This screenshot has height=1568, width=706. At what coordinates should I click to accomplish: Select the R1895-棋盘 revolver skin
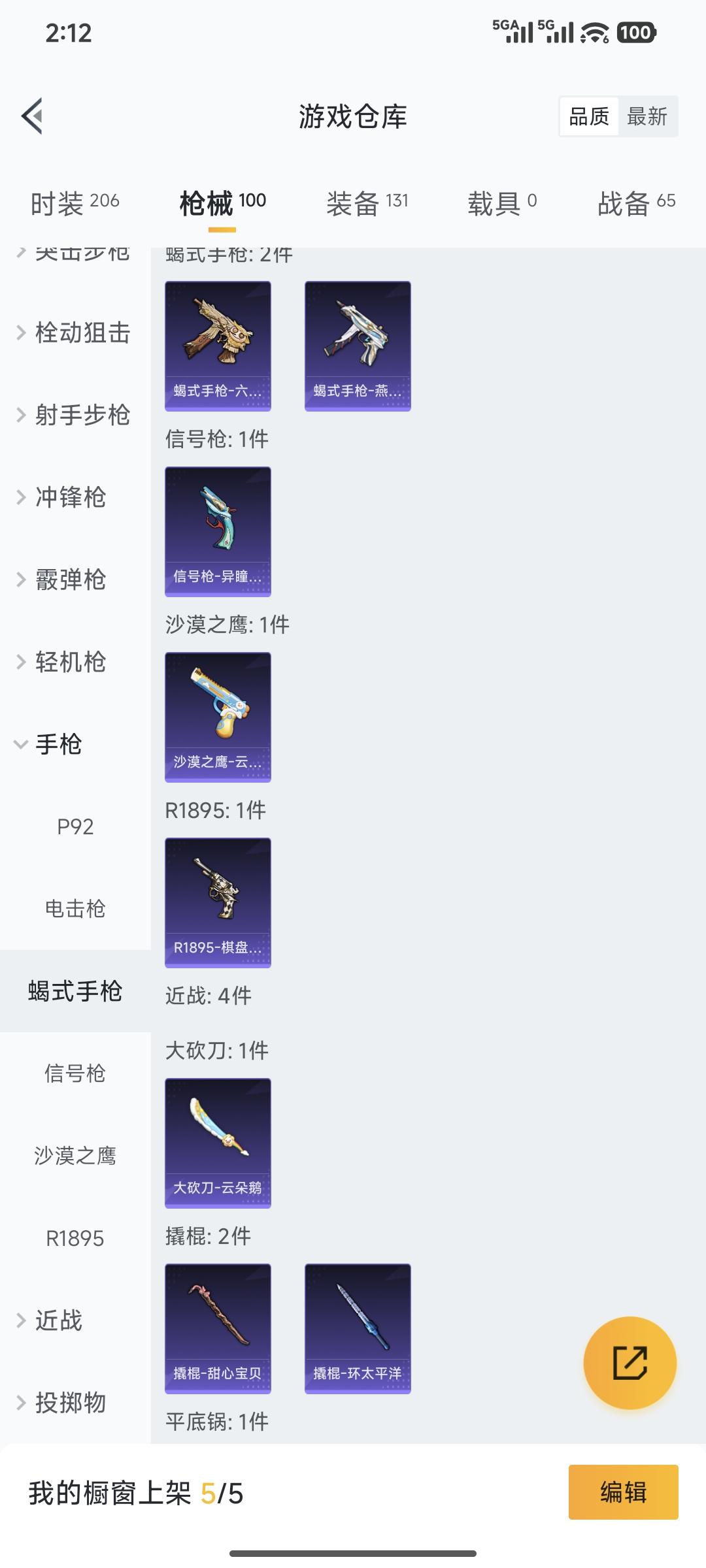[x=218, y=902]
